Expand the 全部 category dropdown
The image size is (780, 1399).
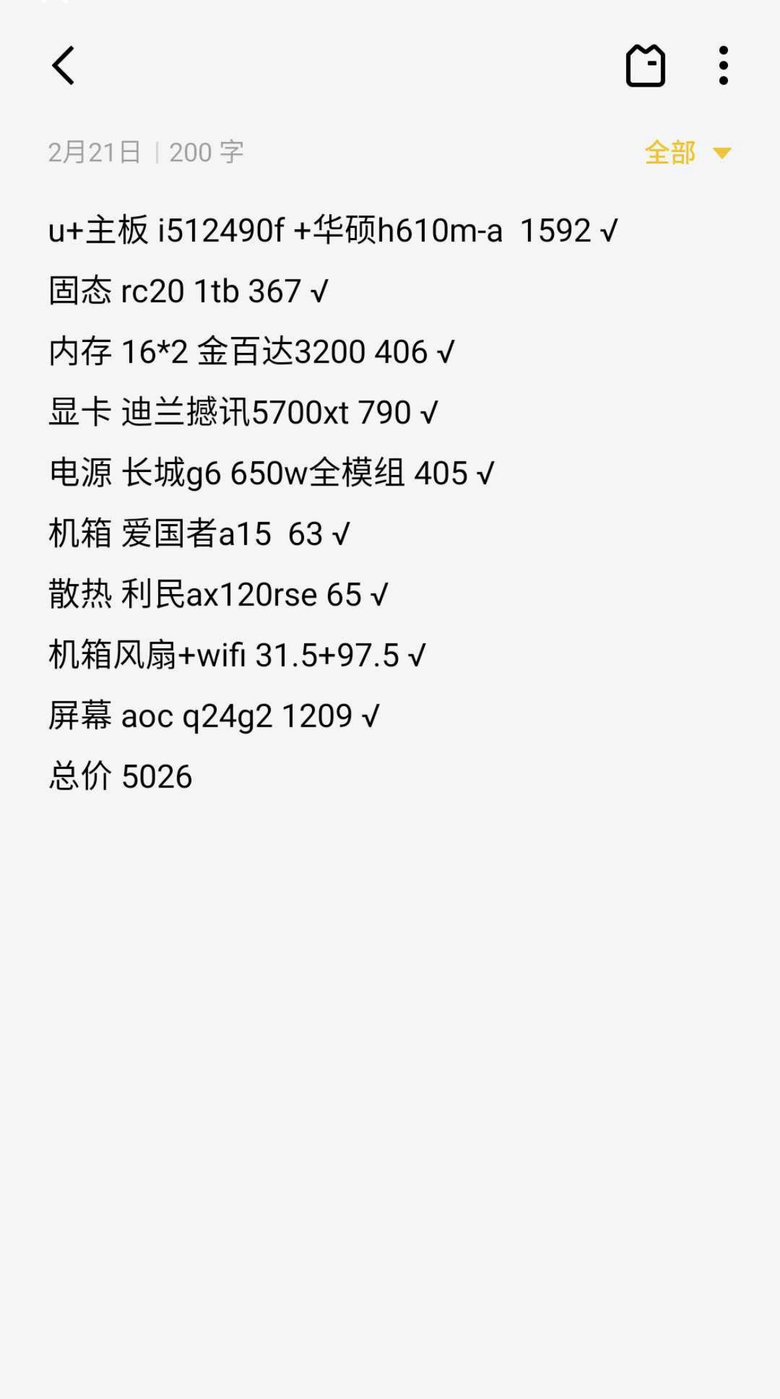pyautogui.click(x=688, y=152)
